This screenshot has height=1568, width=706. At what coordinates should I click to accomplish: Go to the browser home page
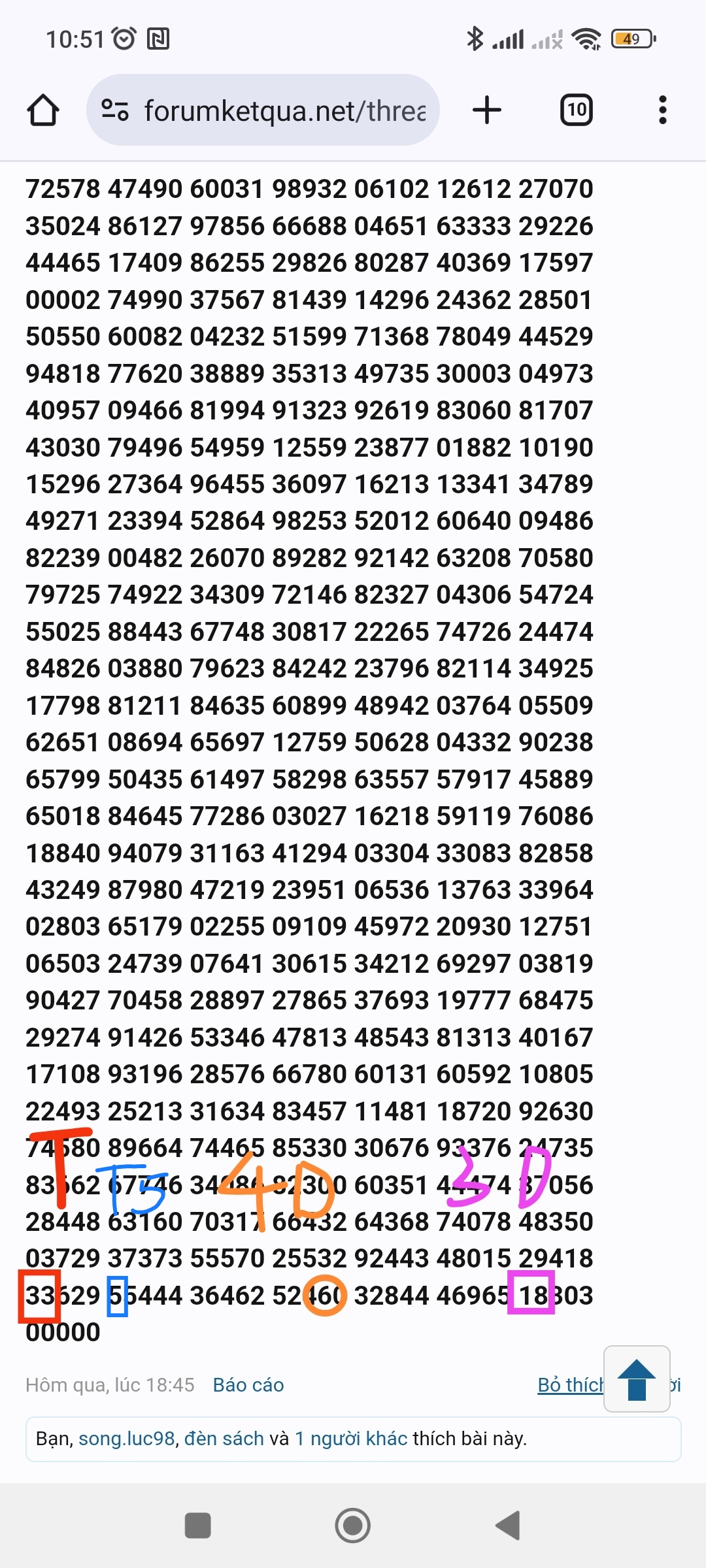[x=43, y=110]
